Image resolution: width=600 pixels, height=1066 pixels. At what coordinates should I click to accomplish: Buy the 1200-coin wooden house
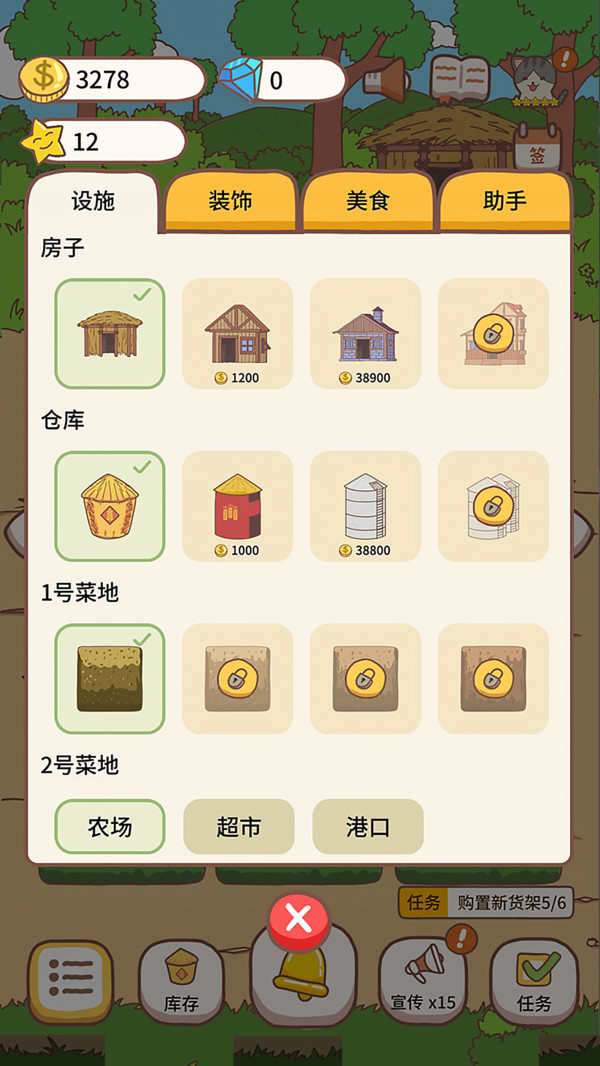click(x=237, y=333)
